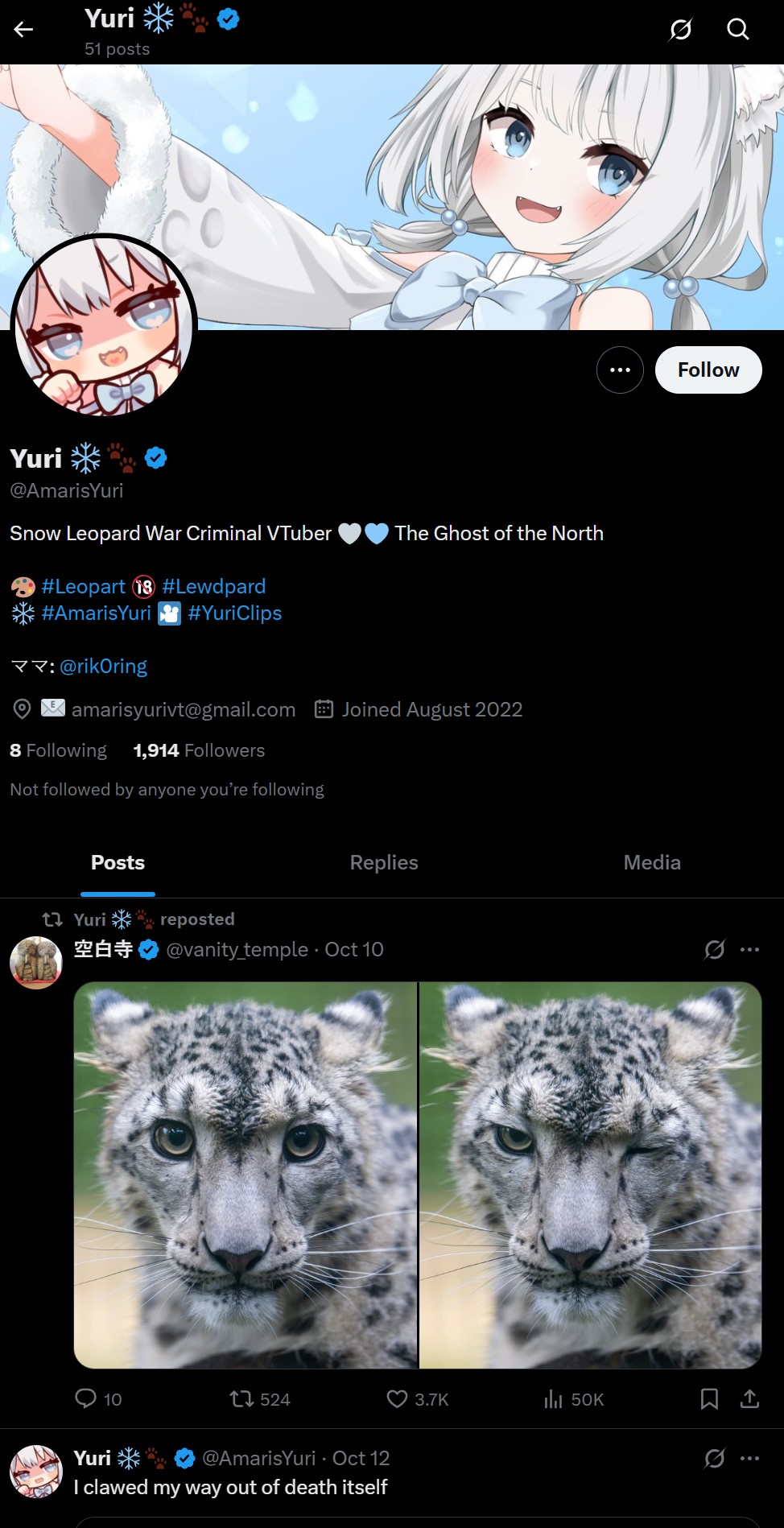The image size is (784, 1528).
Task: Visit the @rik0ring profile link
Action: coord(103,666)
